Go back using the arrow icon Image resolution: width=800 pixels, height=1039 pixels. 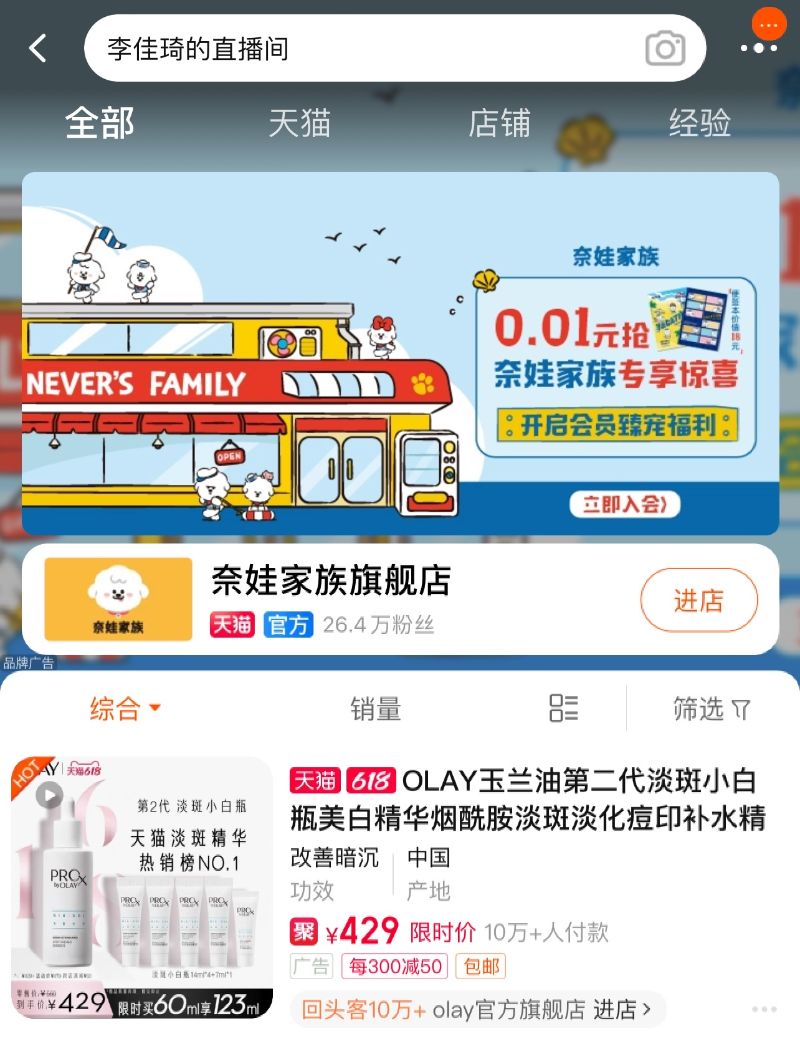[38, 47]
